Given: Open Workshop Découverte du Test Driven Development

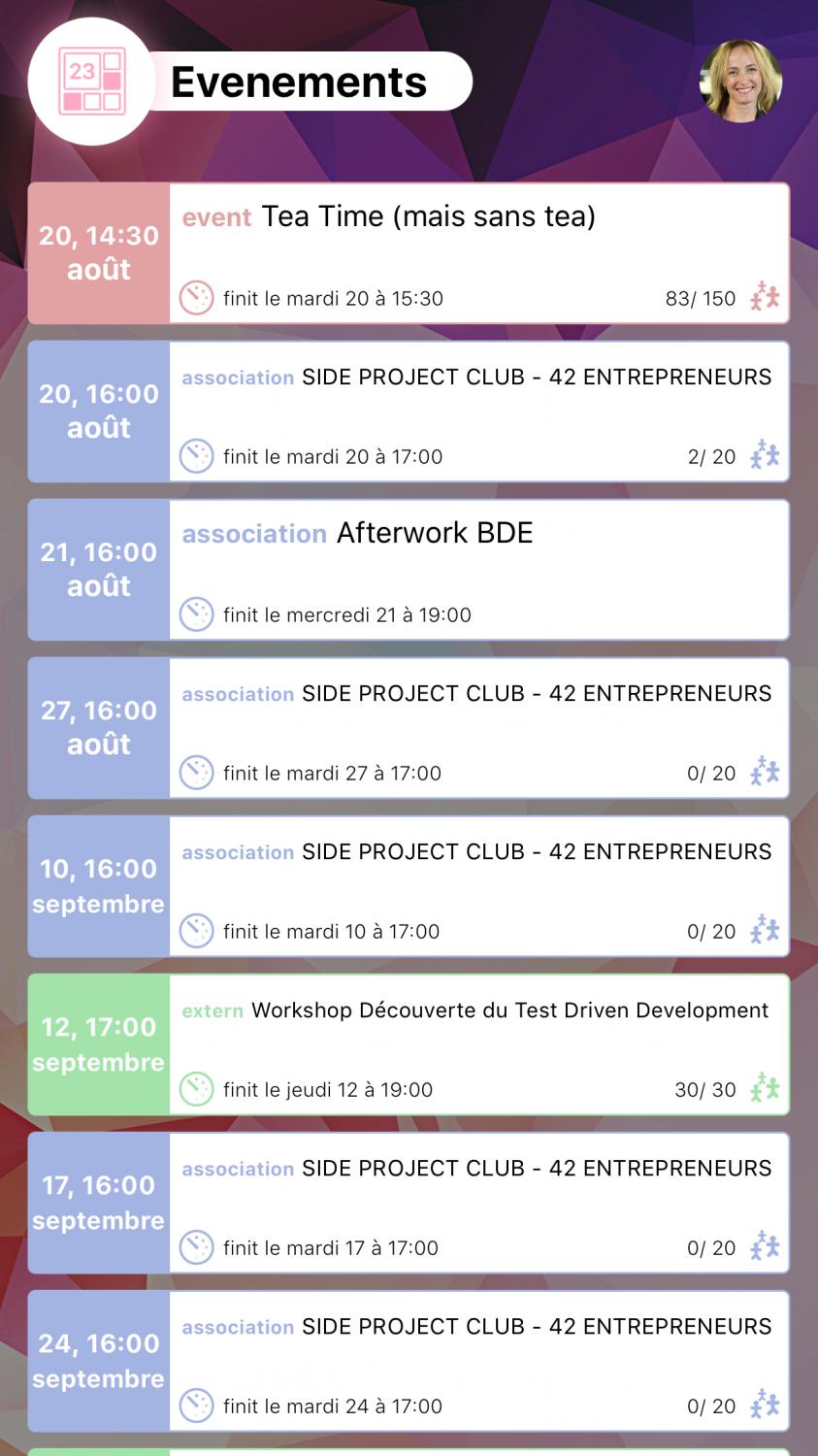Looking at the screenshot, I should (x=409, y=1044).
